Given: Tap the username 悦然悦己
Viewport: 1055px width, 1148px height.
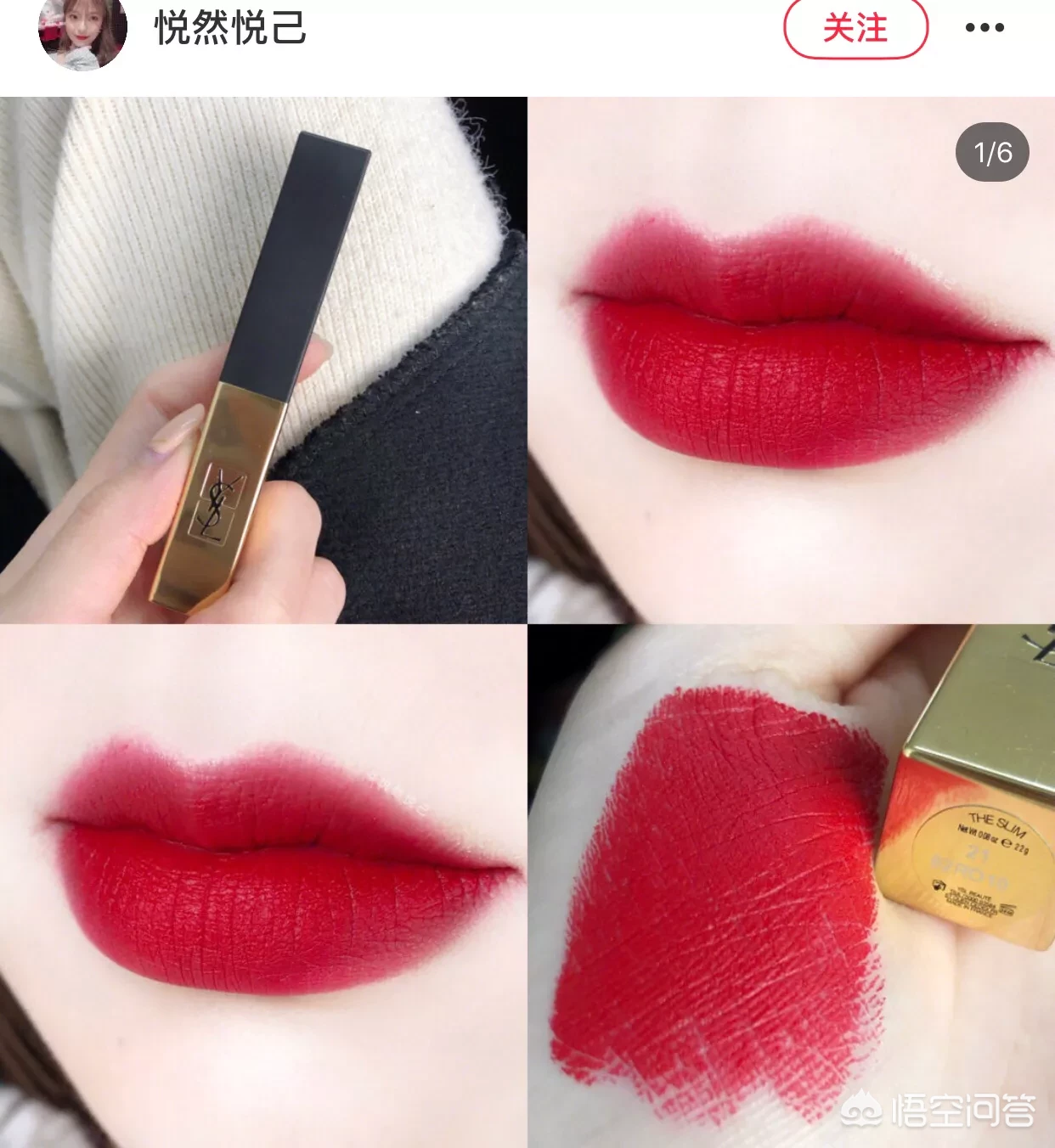Looking at the screenshot, I should point(230,28).
